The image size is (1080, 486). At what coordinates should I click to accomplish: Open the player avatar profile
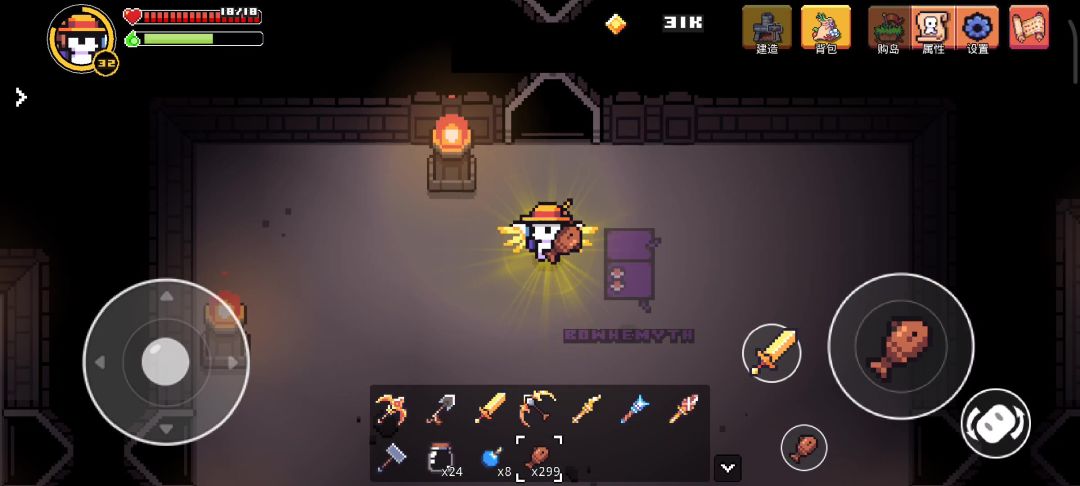point(80,38)
